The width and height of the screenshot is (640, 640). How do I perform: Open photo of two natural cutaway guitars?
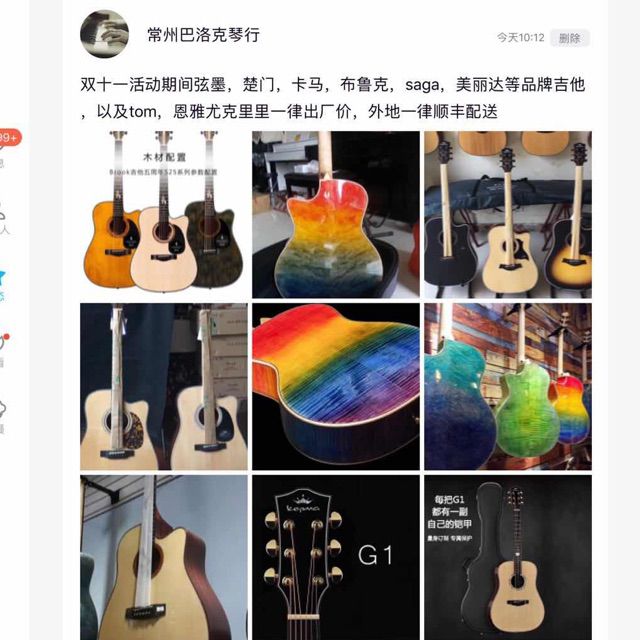pos(163,386)
